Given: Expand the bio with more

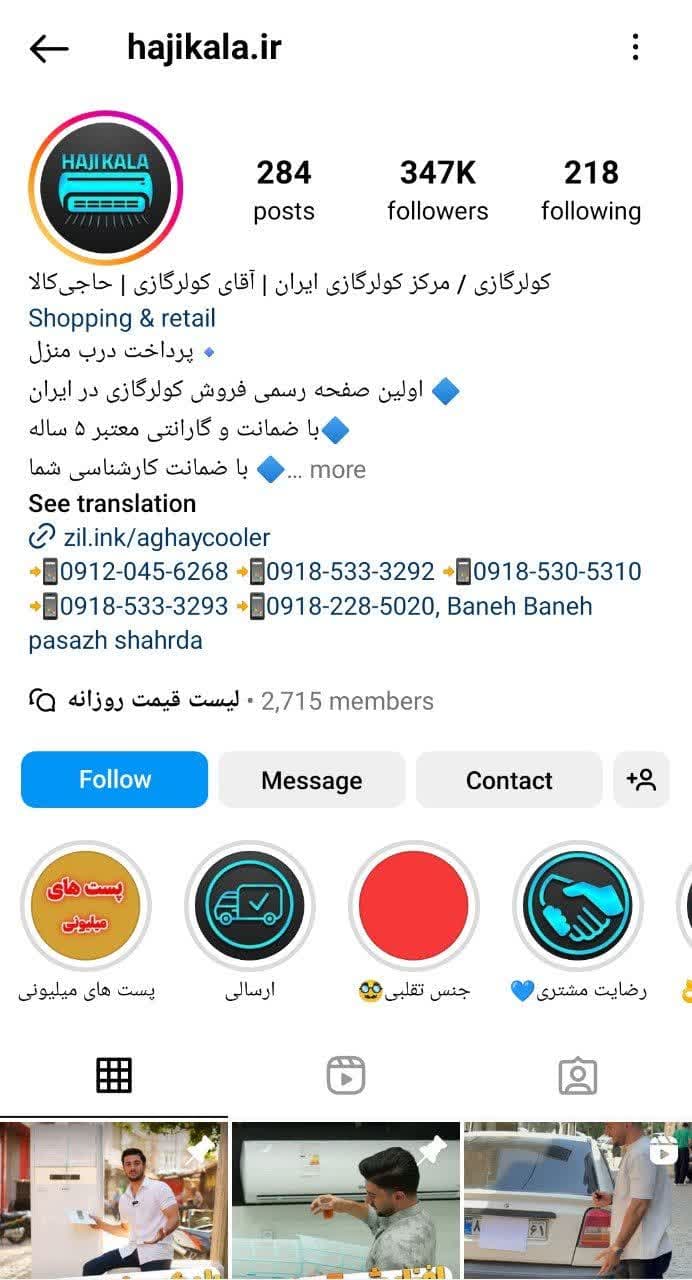Looking at the screenshot, I should [338, 470].
